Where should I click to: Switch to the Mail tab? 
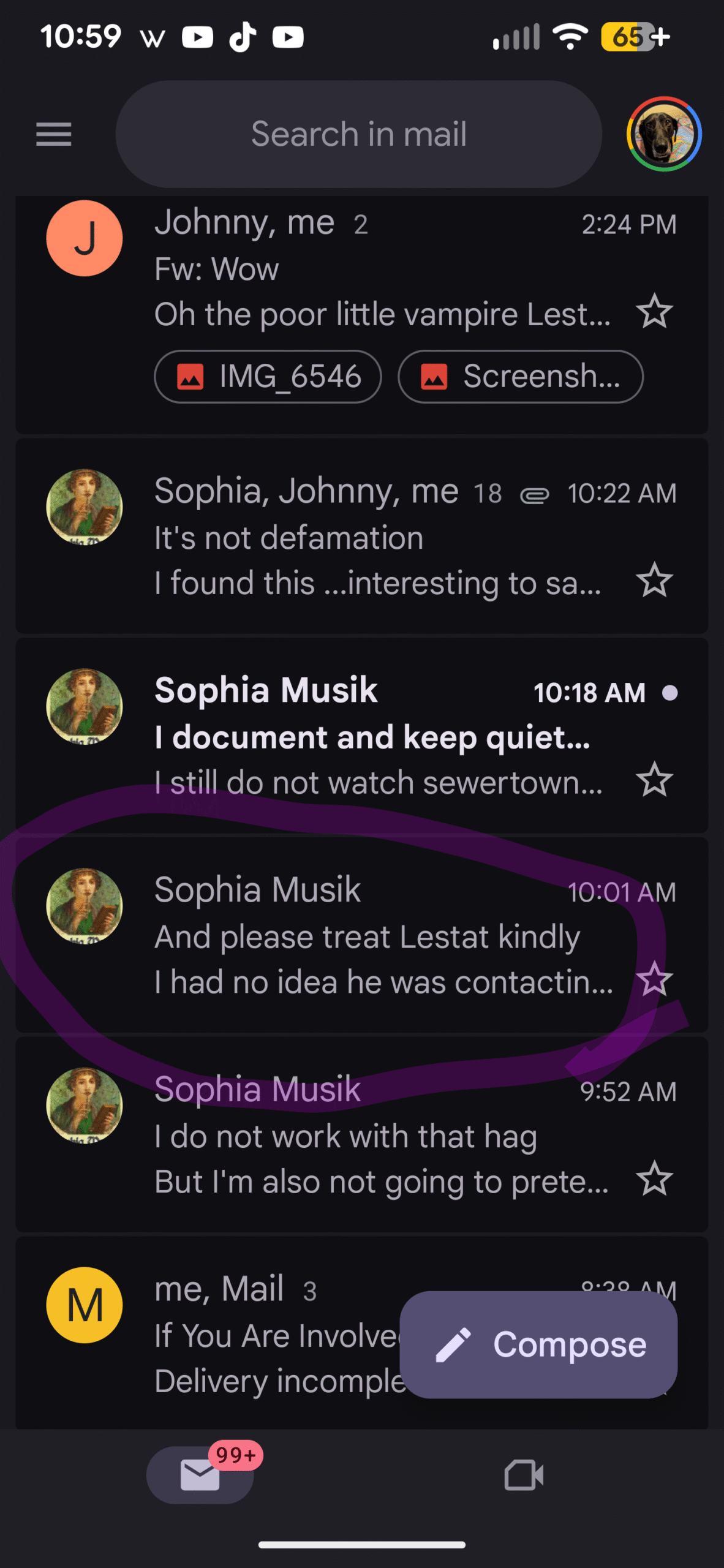click(200, 1474)
